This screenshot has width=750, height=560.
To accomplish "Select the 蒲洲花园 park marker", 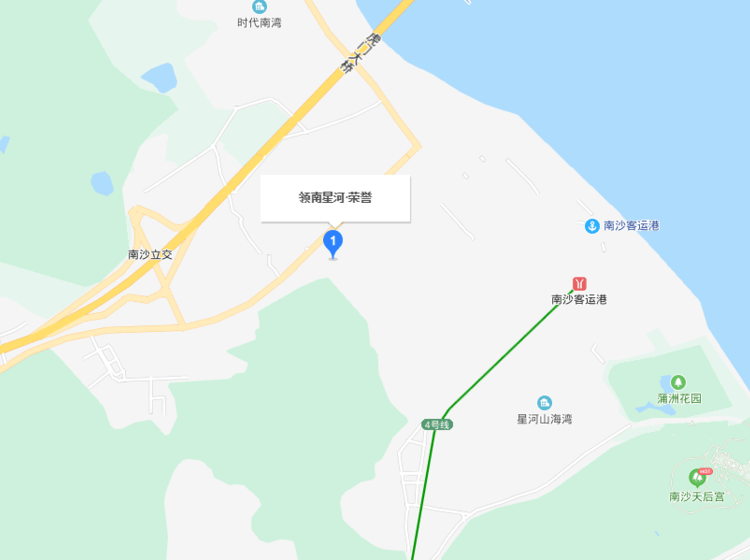I will click(x=679, y=382).
